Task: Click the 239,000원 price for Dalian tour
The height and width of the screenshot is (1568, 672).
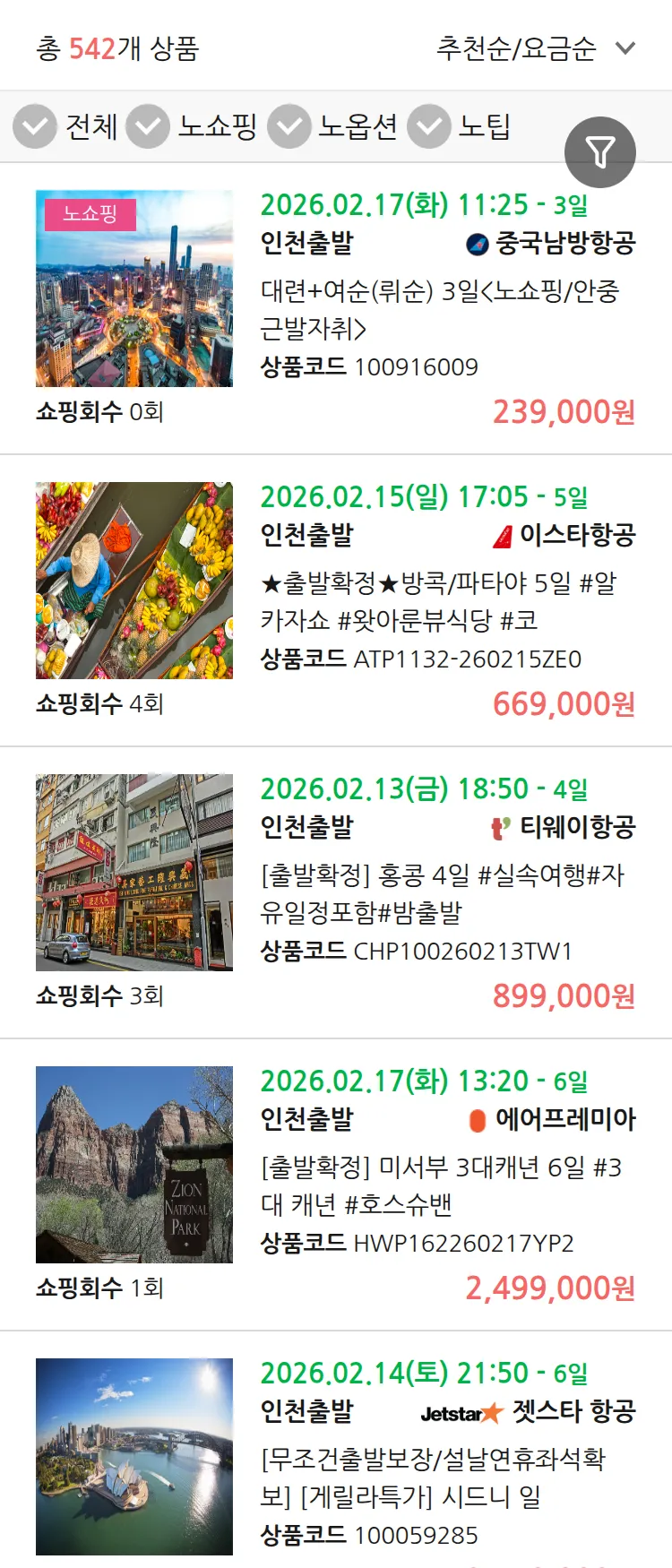Action: pyautogui.click(x=563, y=413)
